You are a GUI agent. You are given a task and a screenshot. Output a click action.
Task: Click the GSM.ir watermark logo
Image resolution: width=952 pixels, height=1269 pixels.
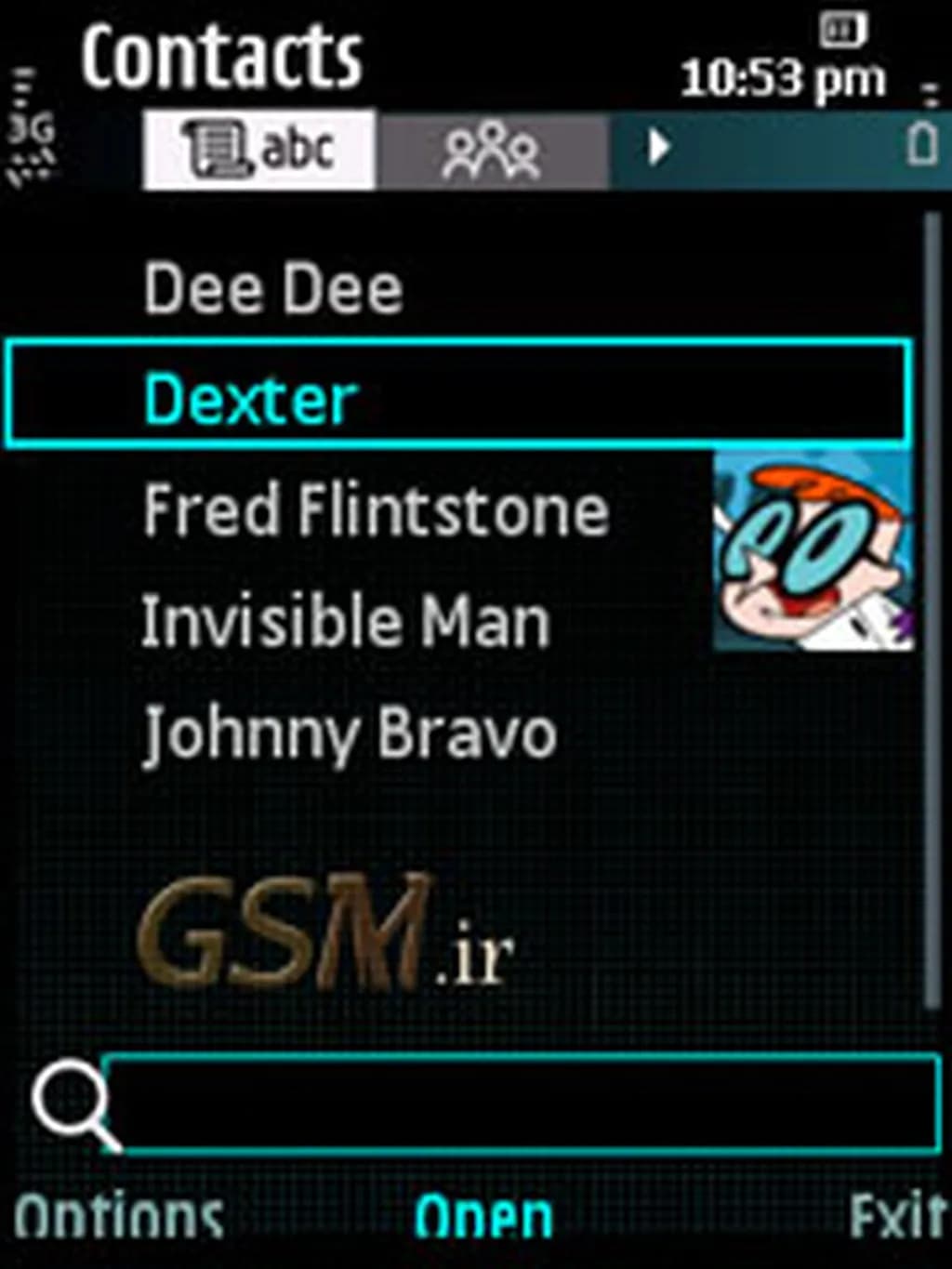pyautogui.click(x=325, y=930)
